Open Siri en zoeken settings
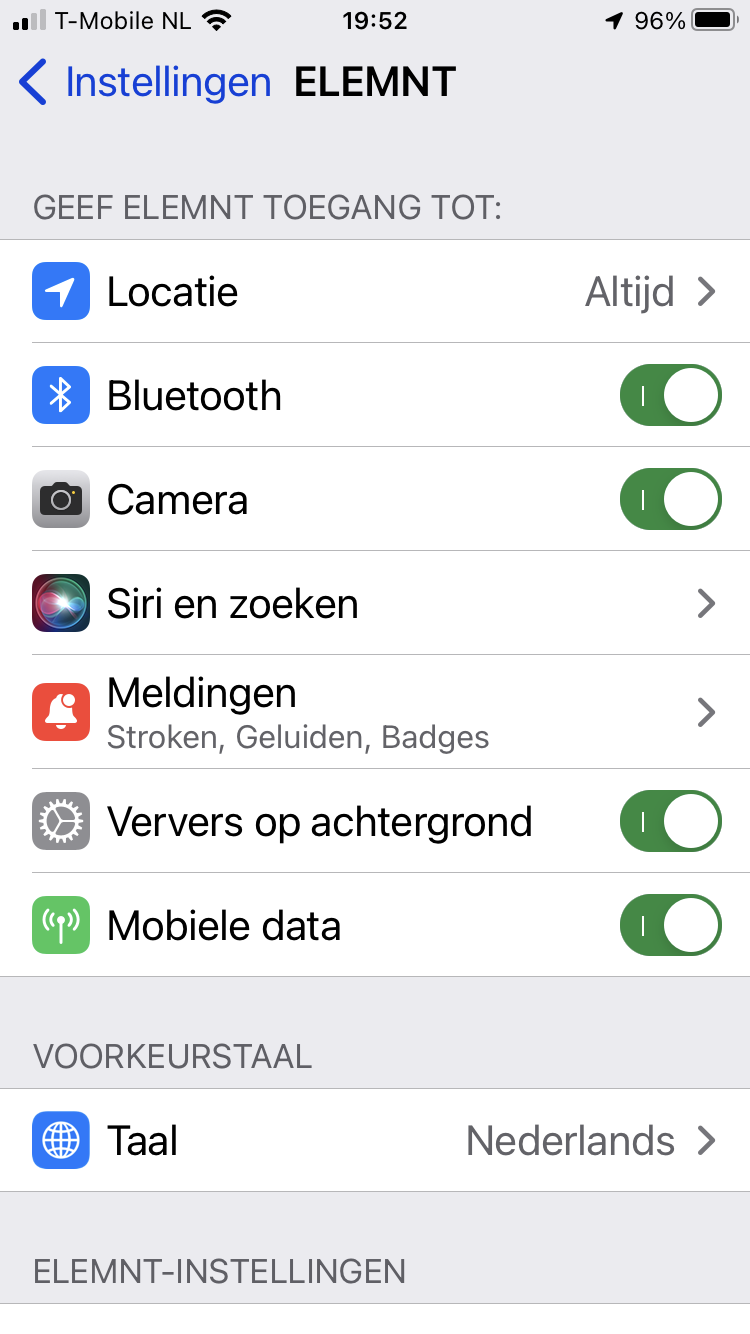 click(x=375, y=604)
